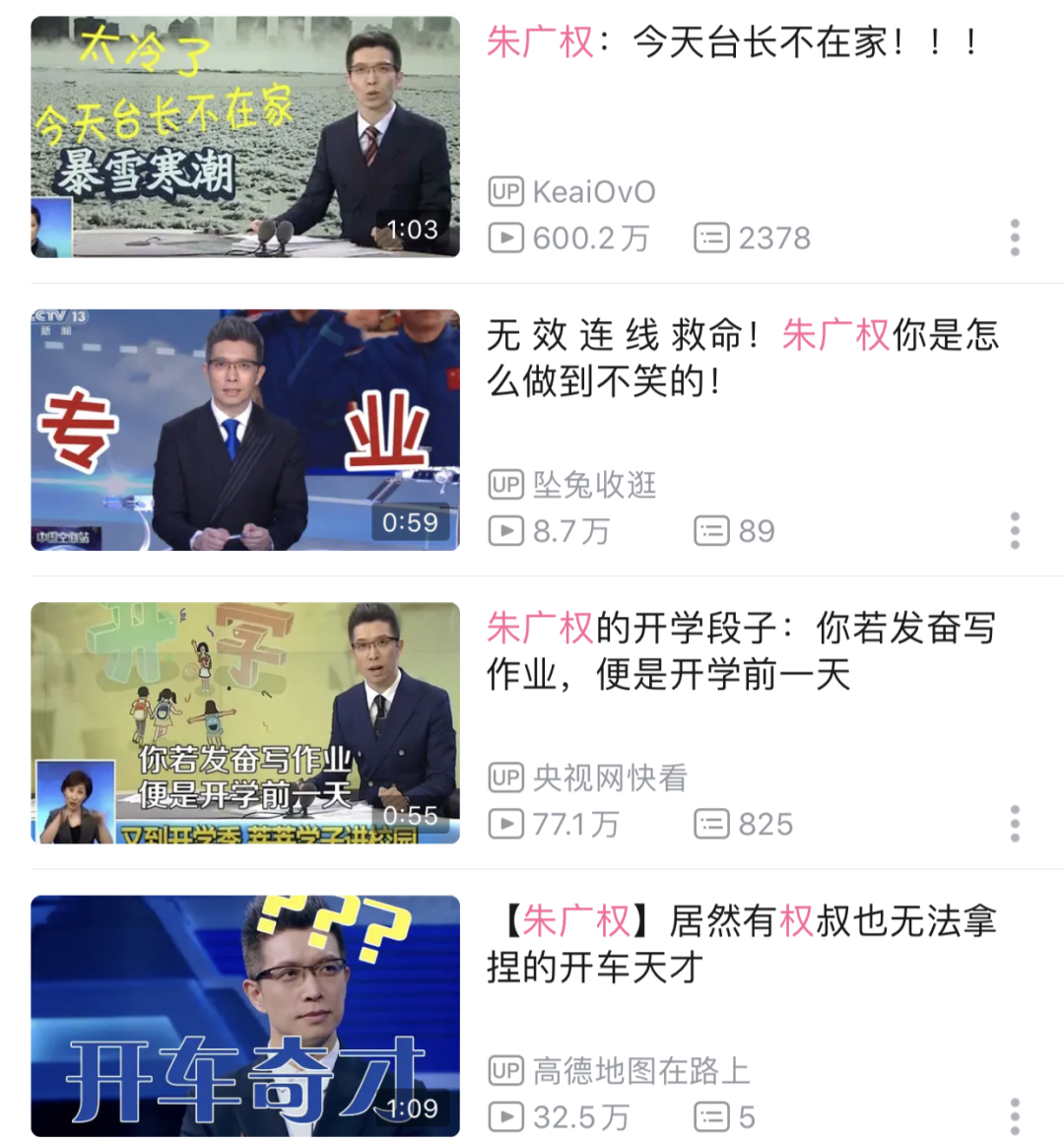Show more options for 开车天才 video
This screenshot has width=1064, height=1144.
[x=1015, y=1115]
